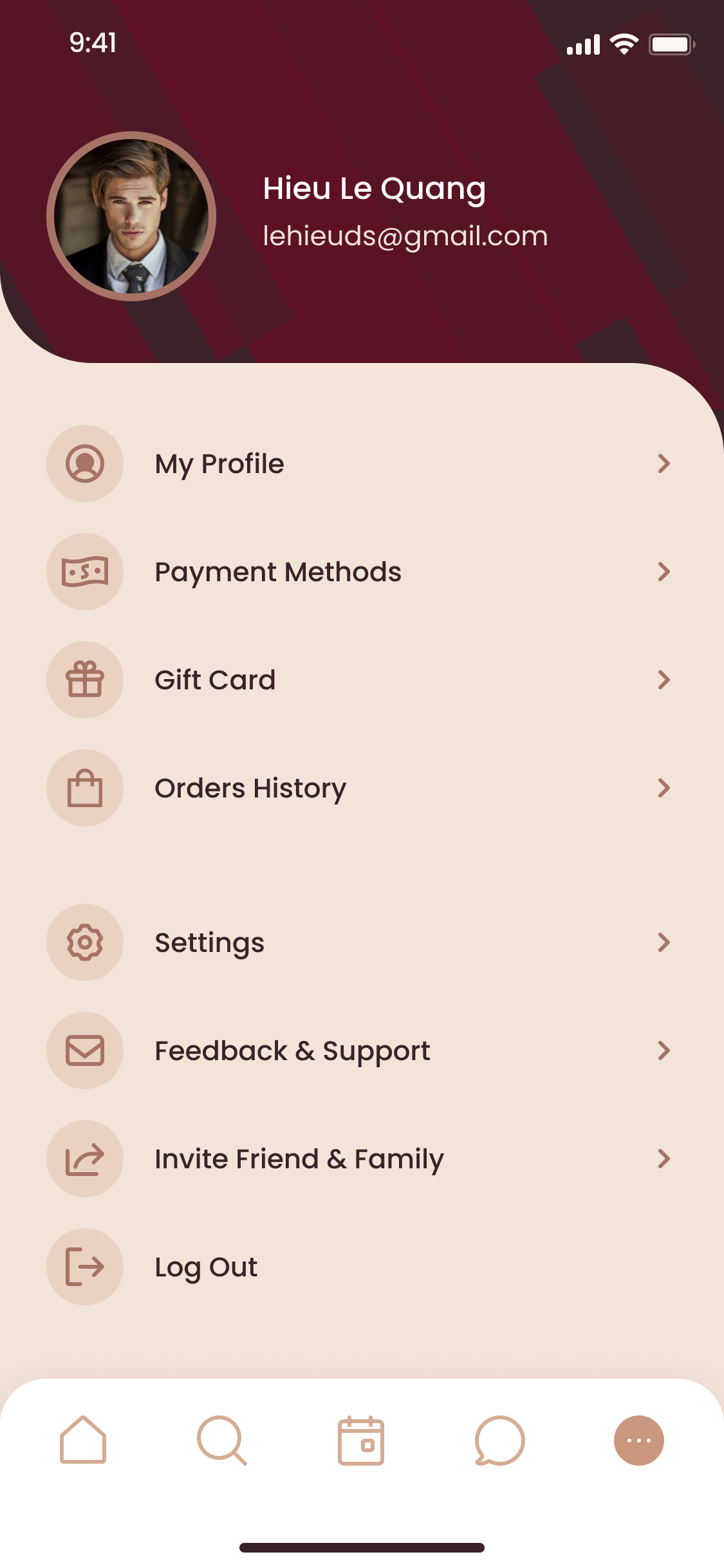Switch to the home tab

coord(83,1440)
